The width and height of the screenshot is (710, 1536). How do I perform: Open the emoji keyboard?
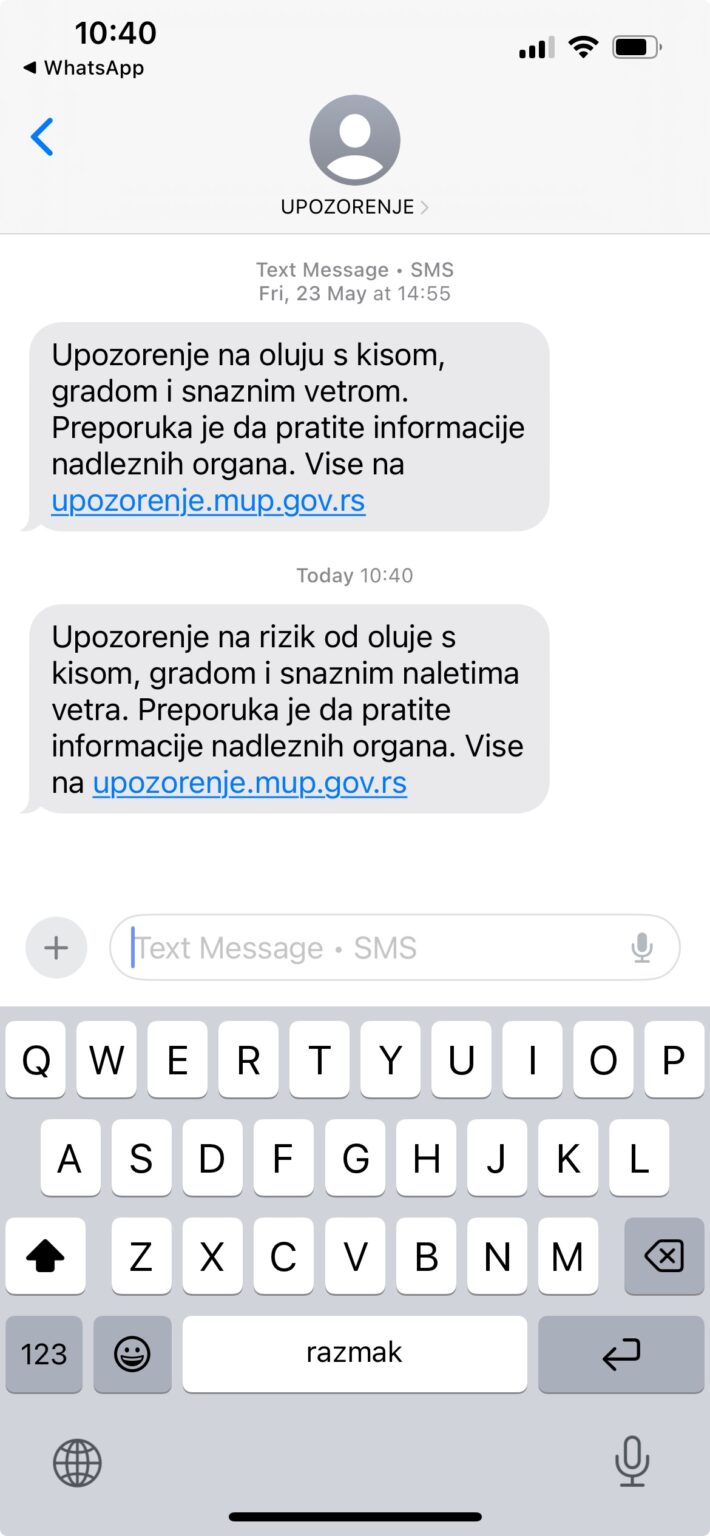click(x=132, y=1354)
